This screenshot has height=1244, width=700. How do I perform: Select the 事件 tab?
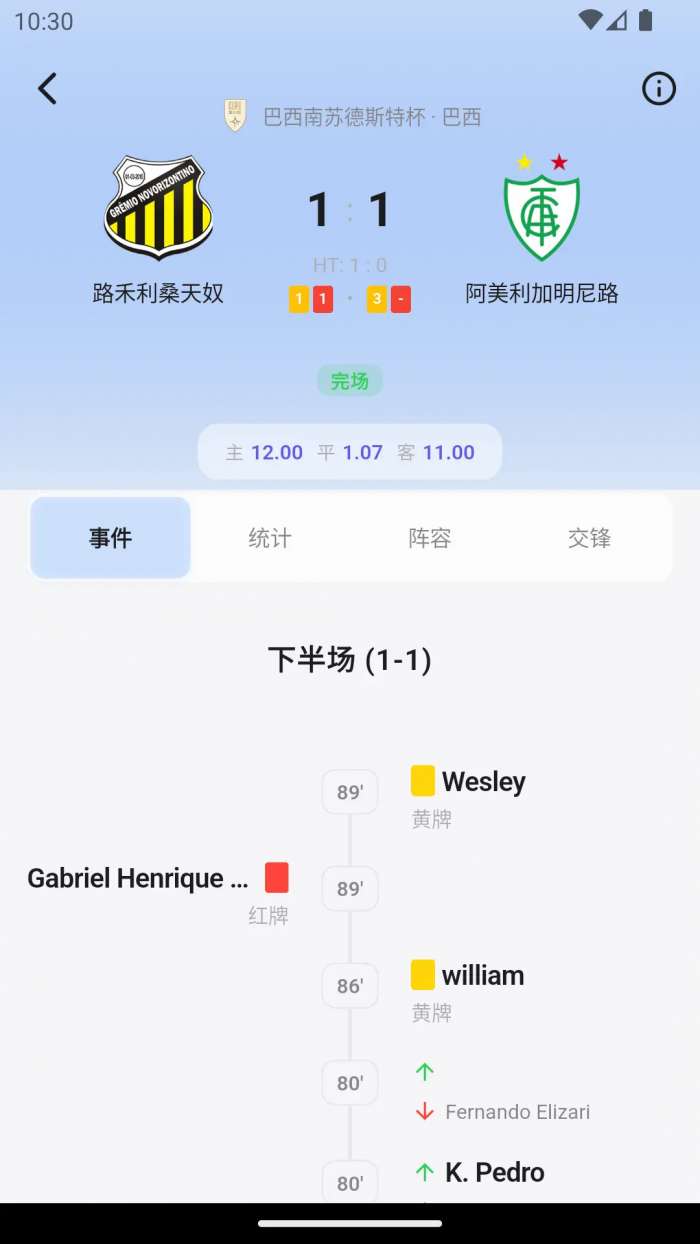(x=110, y=538)
